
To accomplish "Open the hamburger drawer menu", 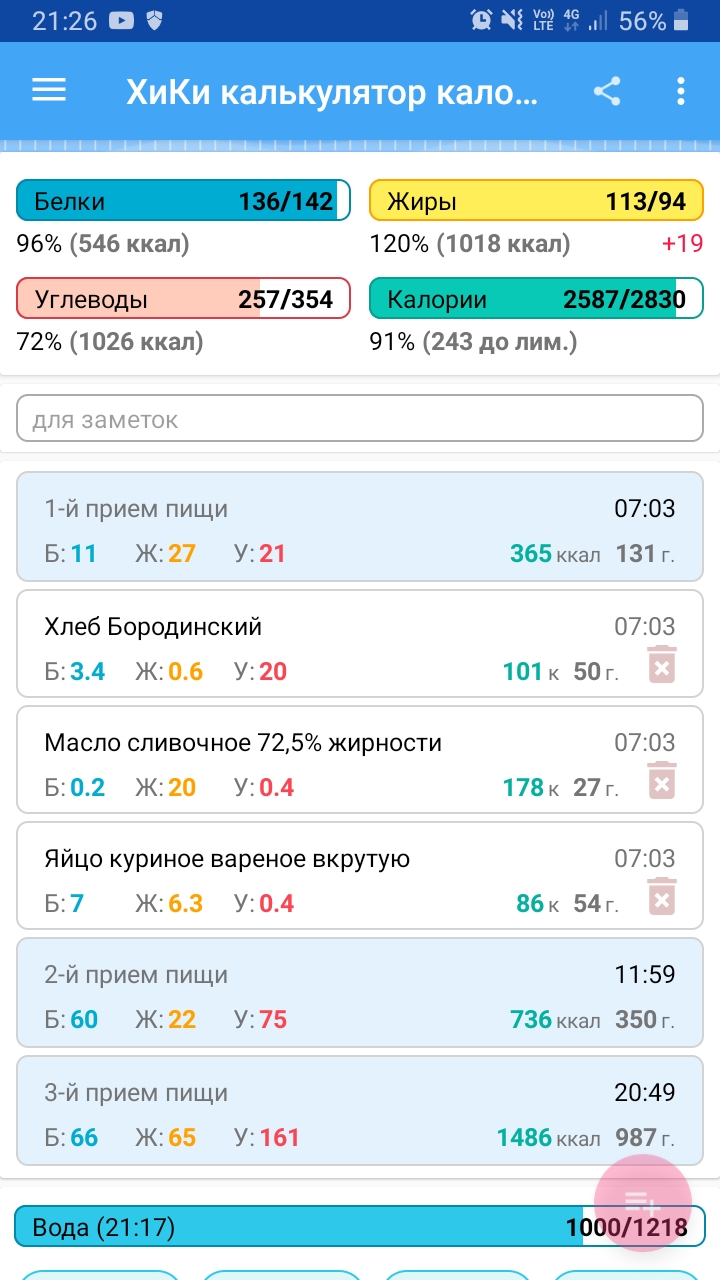I will click(49, 91).
